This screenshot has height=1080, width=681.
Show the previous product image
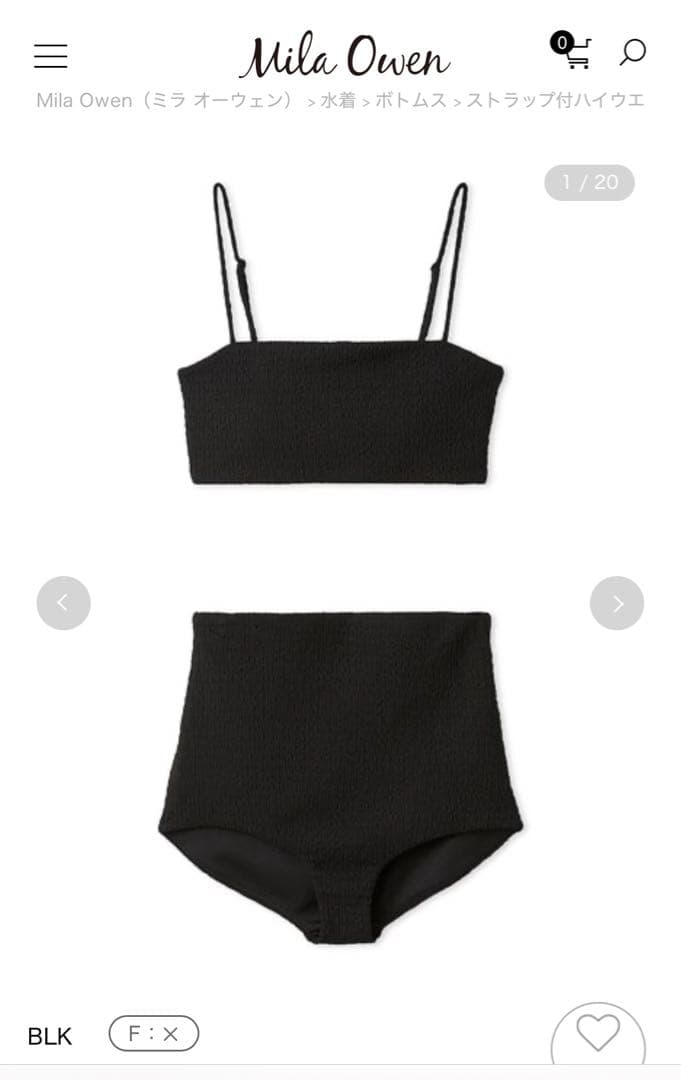[63, 603]
